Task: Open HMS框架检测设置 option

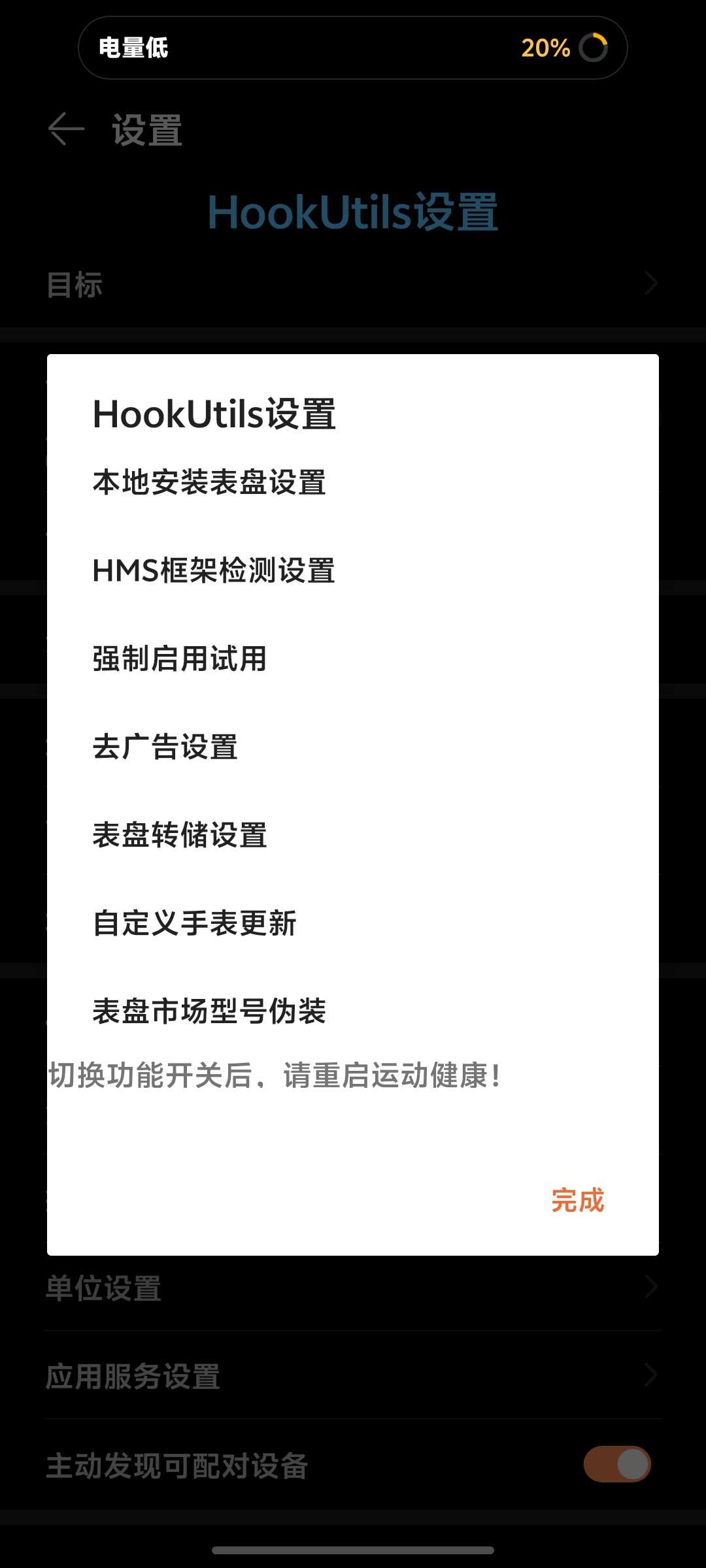Action: [214, 570]
